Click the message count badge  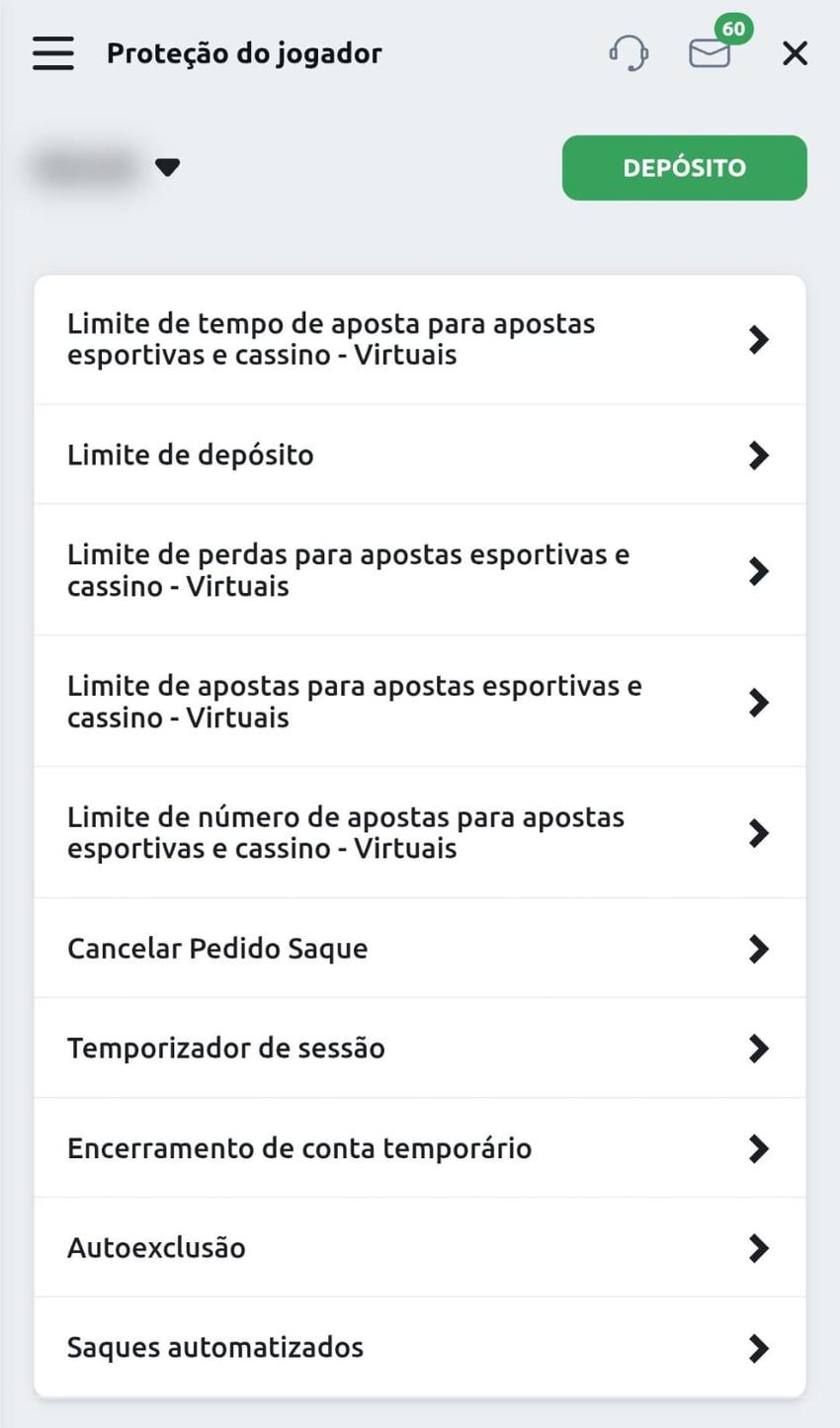[x=732, y=30]
